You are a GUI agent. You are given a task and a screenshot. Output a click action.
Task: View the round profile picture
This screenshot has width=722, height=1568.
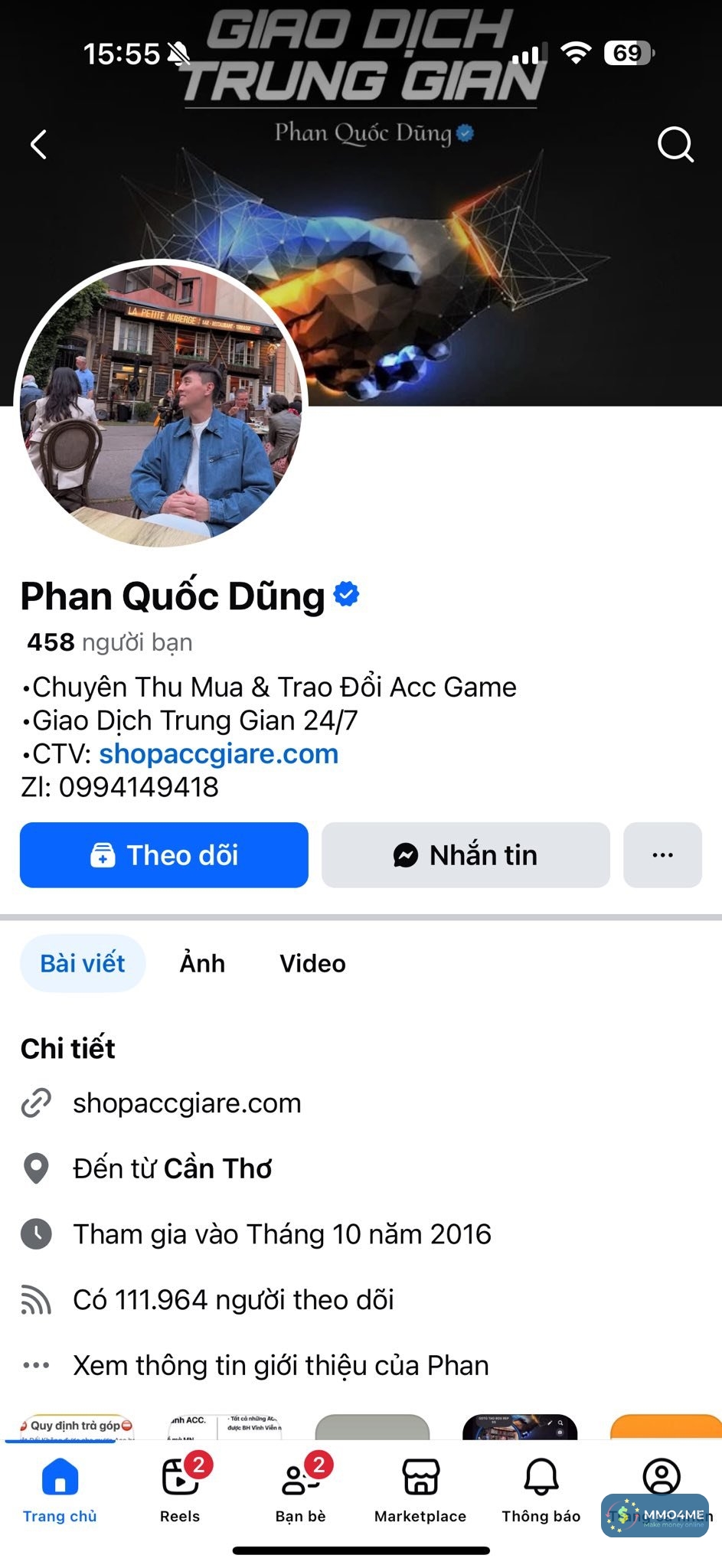pos(161,403)
